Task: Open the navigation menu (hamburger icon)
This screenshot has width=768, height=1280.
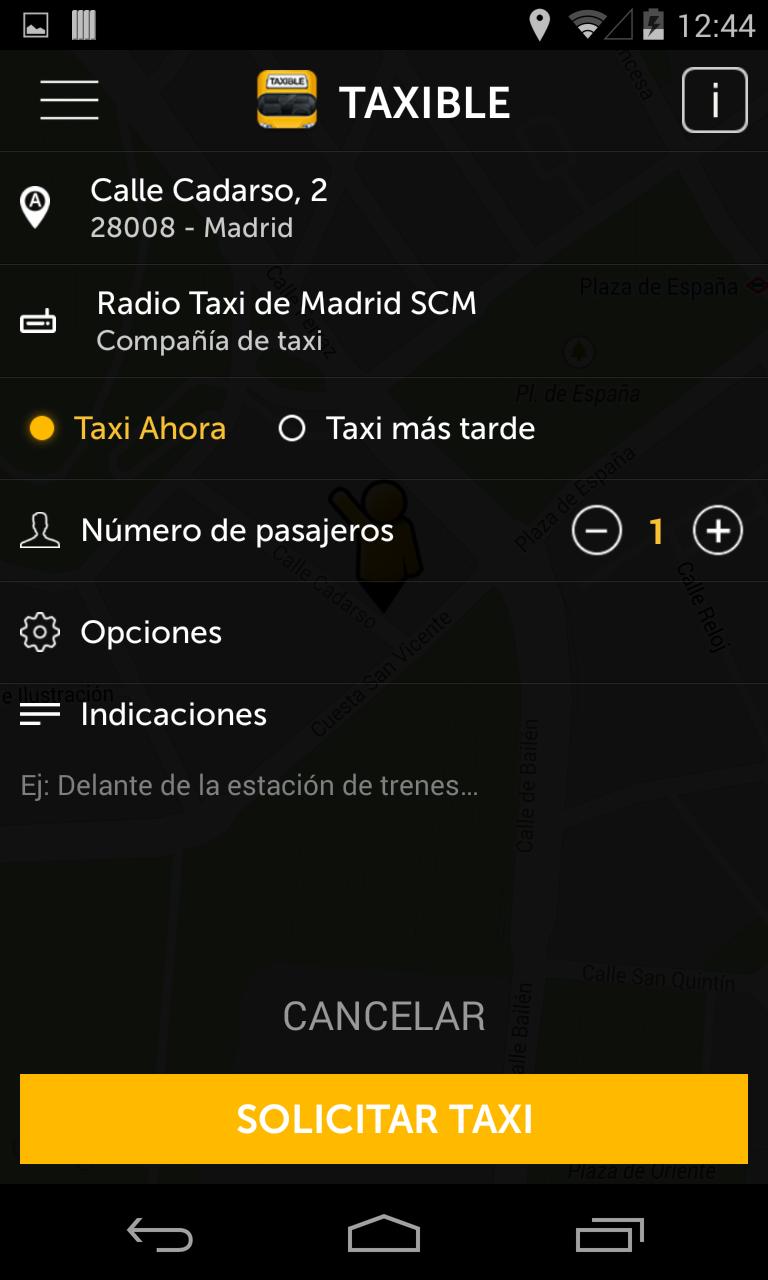Action: pos(68,100)
